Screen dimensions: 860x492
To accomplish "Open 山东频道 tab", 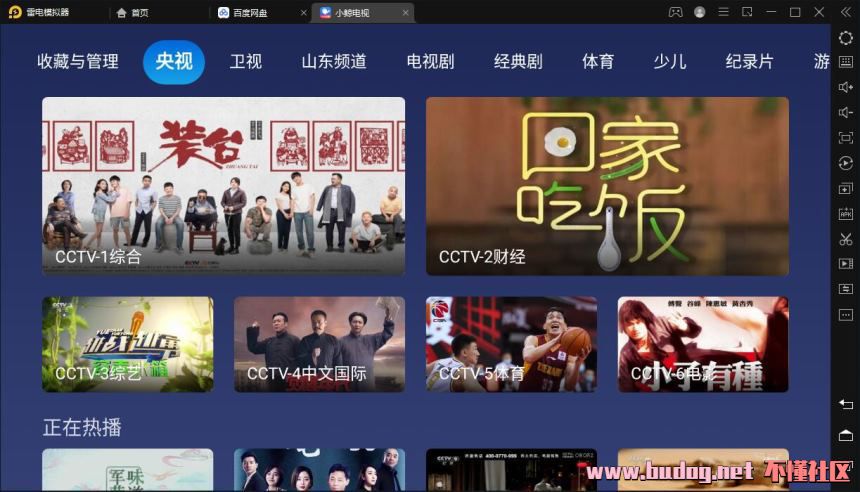I will pos(334,62).
